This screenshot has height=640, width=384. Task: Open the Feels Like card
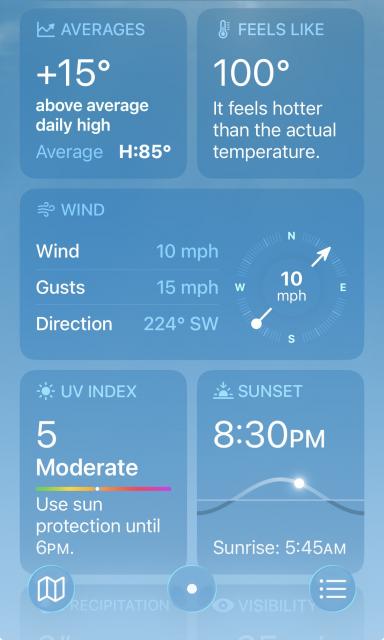click(x=280, y=93)
